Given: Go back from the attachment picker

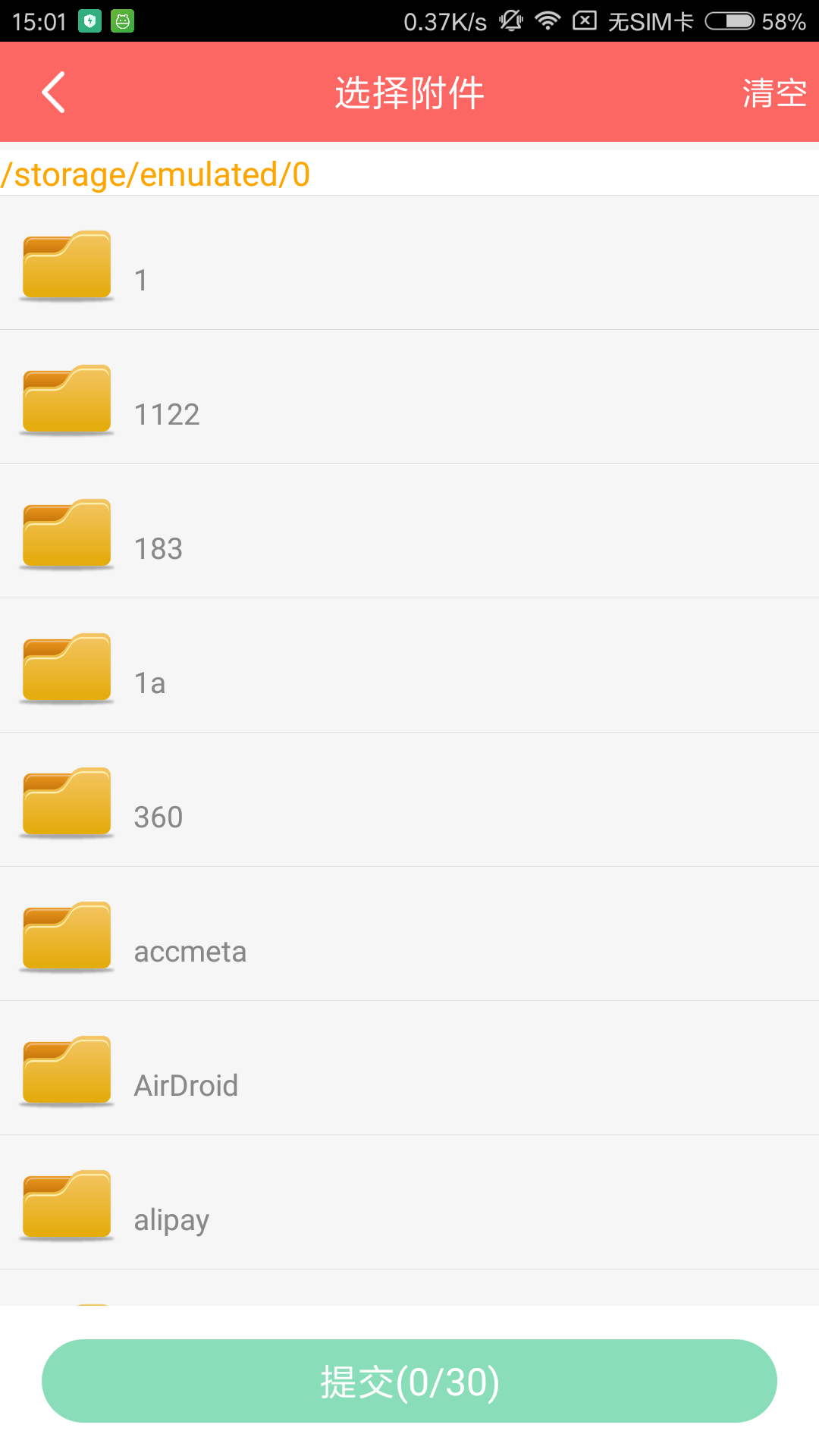Looking at the screenshot, I should (x=53, y=93).
